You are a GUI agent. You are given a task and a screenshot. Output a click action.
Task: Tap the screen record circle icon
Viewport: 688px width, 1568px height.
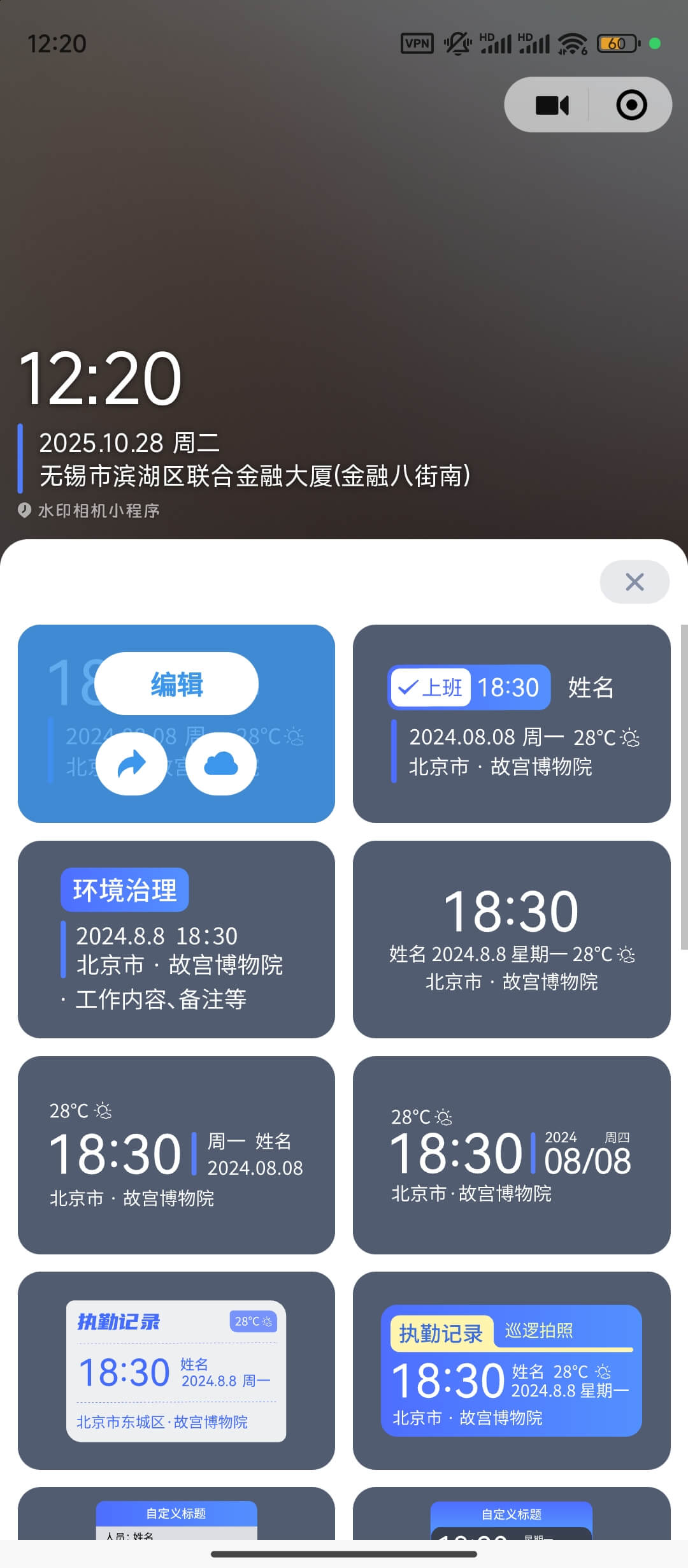tap(629, 105)
